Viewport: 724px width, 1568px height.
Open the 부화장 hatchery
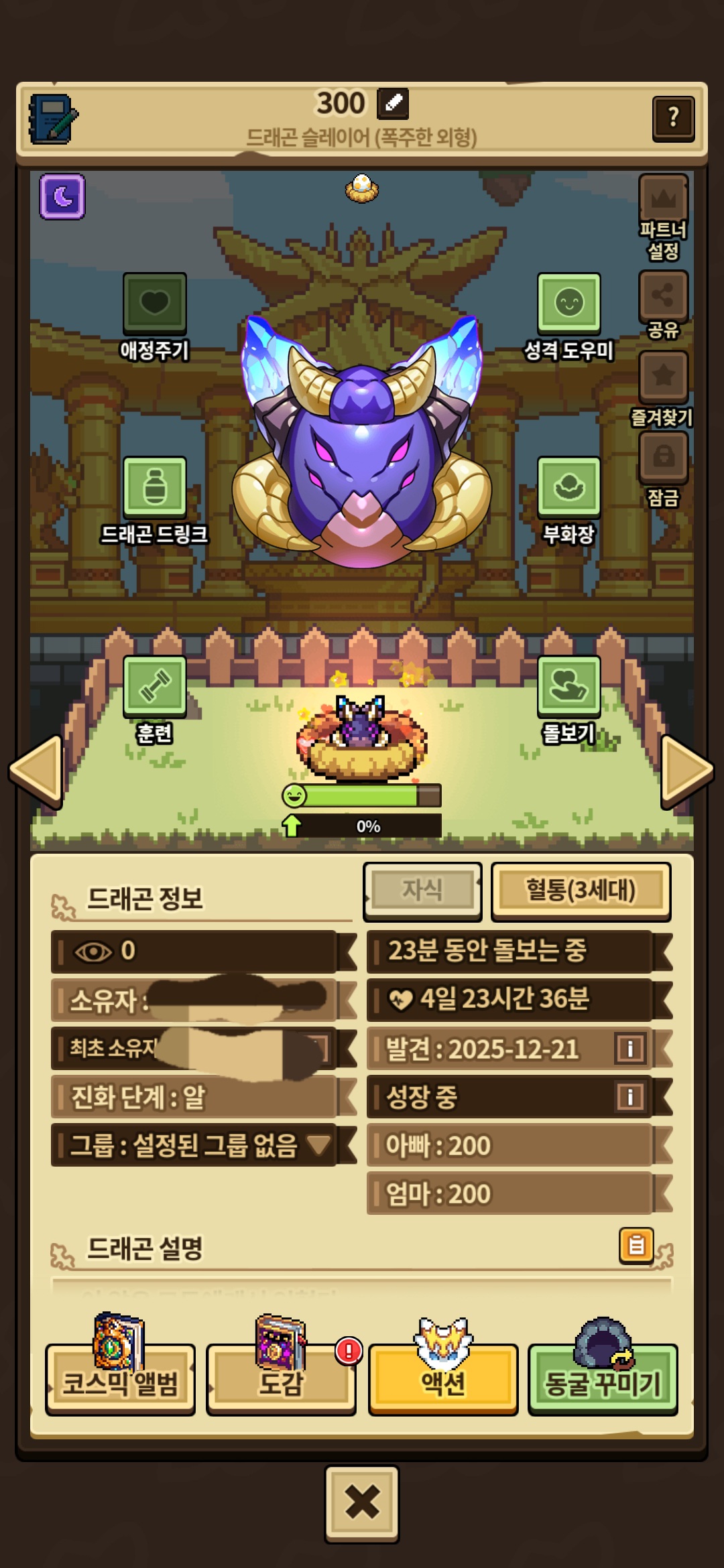click(568, 487)
